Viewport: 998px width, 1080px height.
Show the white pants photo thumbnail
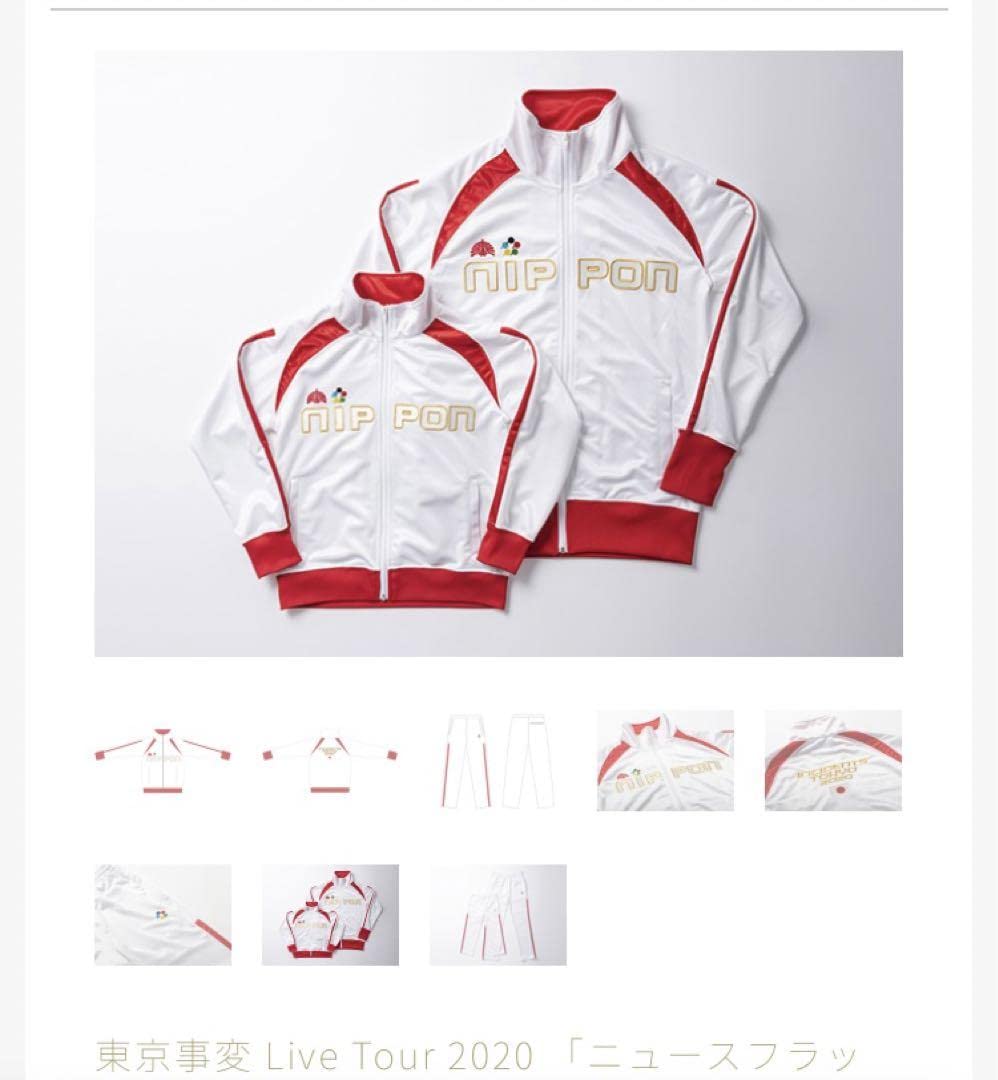[498, 915]
